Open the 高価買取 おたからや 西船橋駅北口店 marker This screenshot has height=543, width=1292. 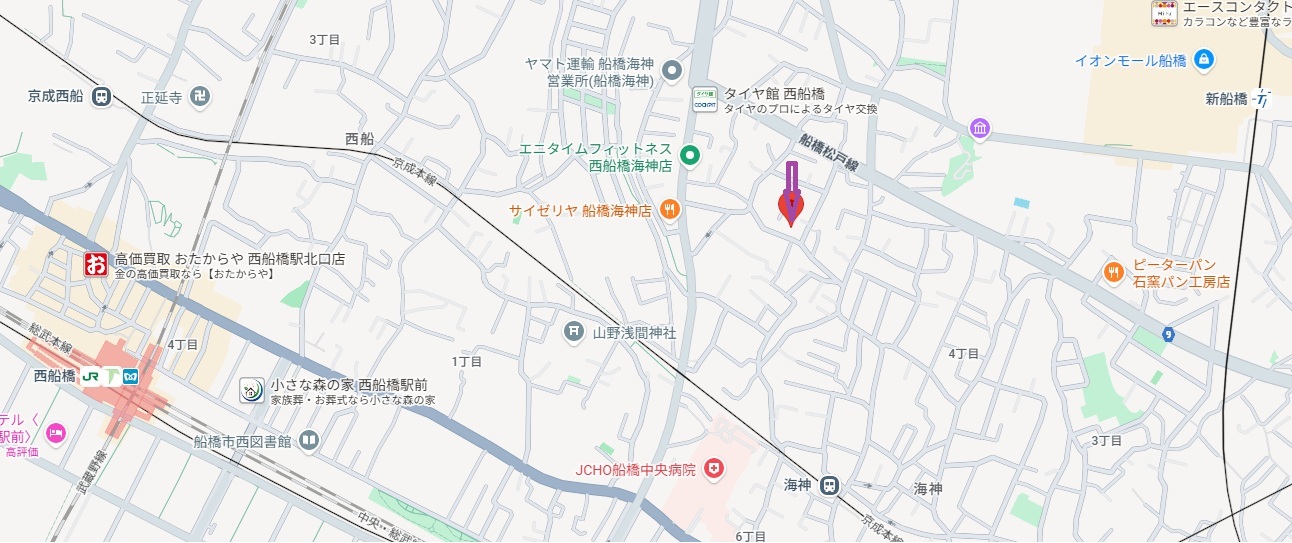[95, 264]
